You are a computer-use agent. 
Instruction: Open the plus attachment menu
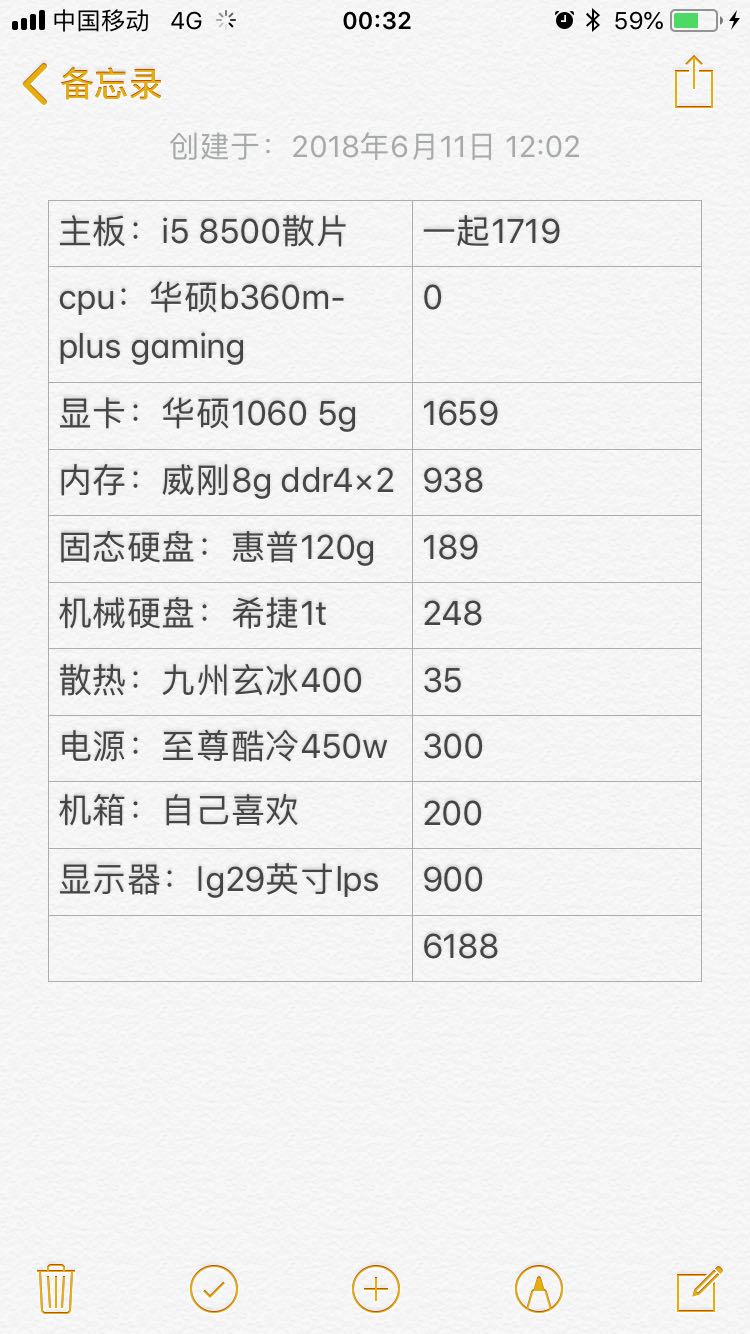pos(376,1288)
